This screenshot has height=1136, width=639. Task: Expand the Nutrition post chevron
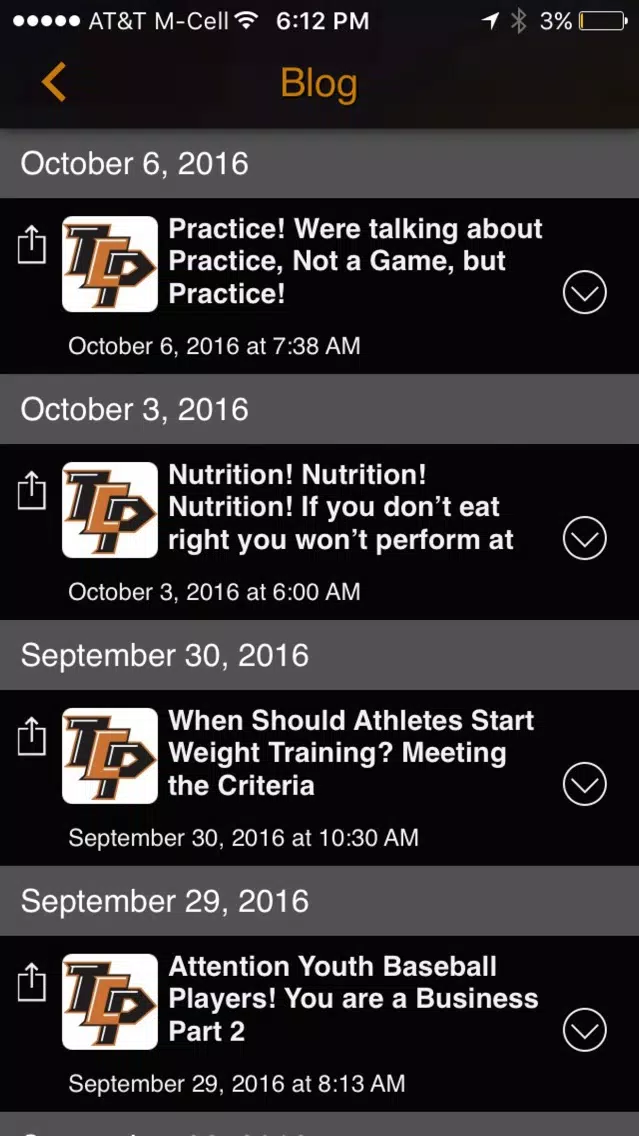coord(585,538)
